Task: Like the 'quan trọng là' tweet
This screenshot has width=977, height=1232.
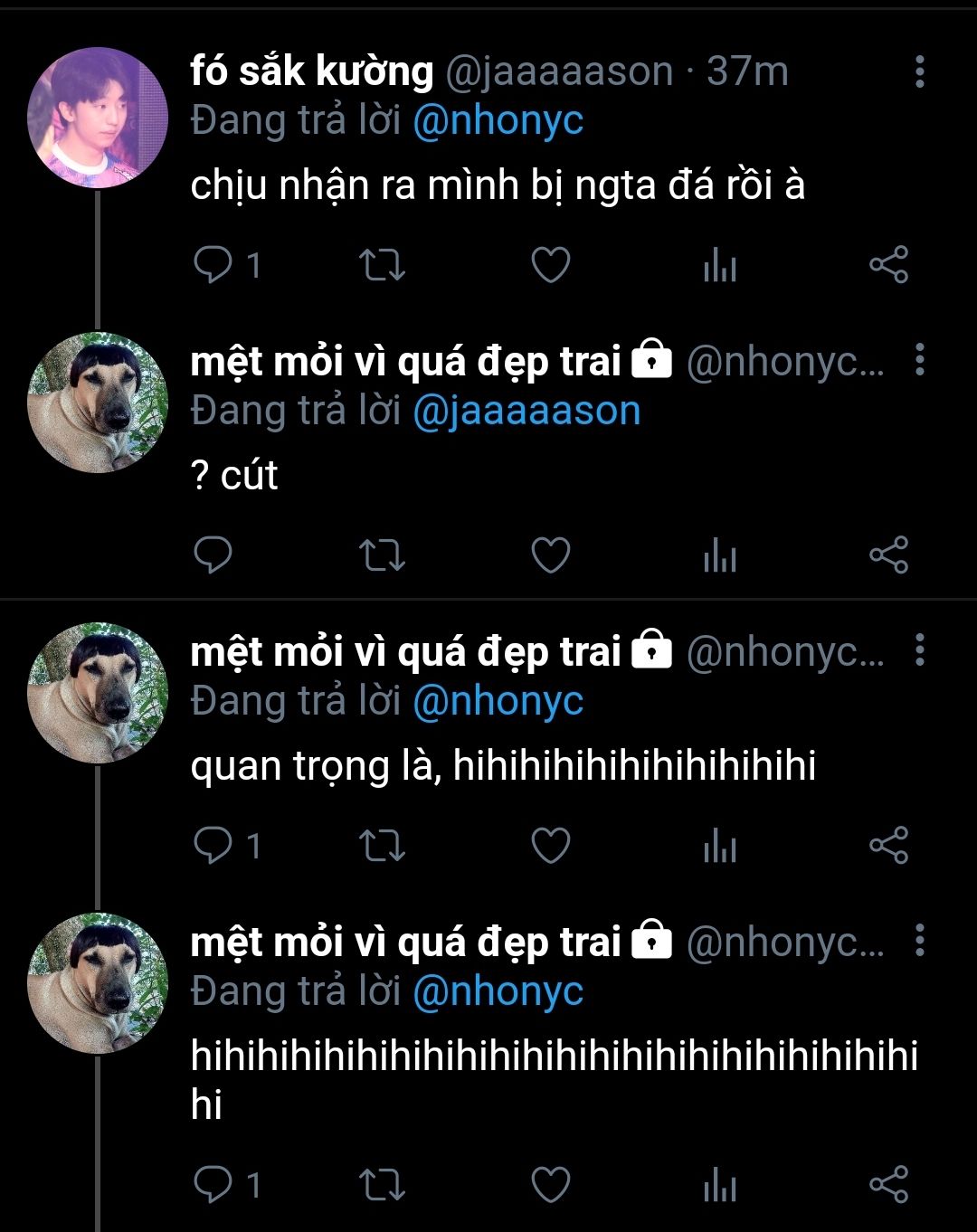Action: 550,846
